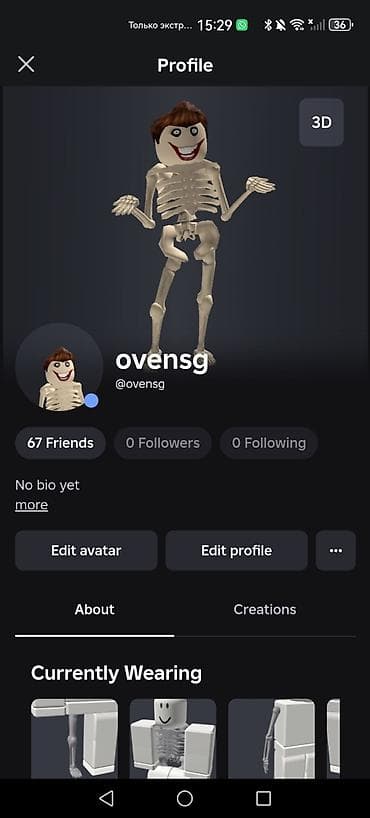
Task: Tap the round profile picture of ovensg
Action: [x=59, y=368]
